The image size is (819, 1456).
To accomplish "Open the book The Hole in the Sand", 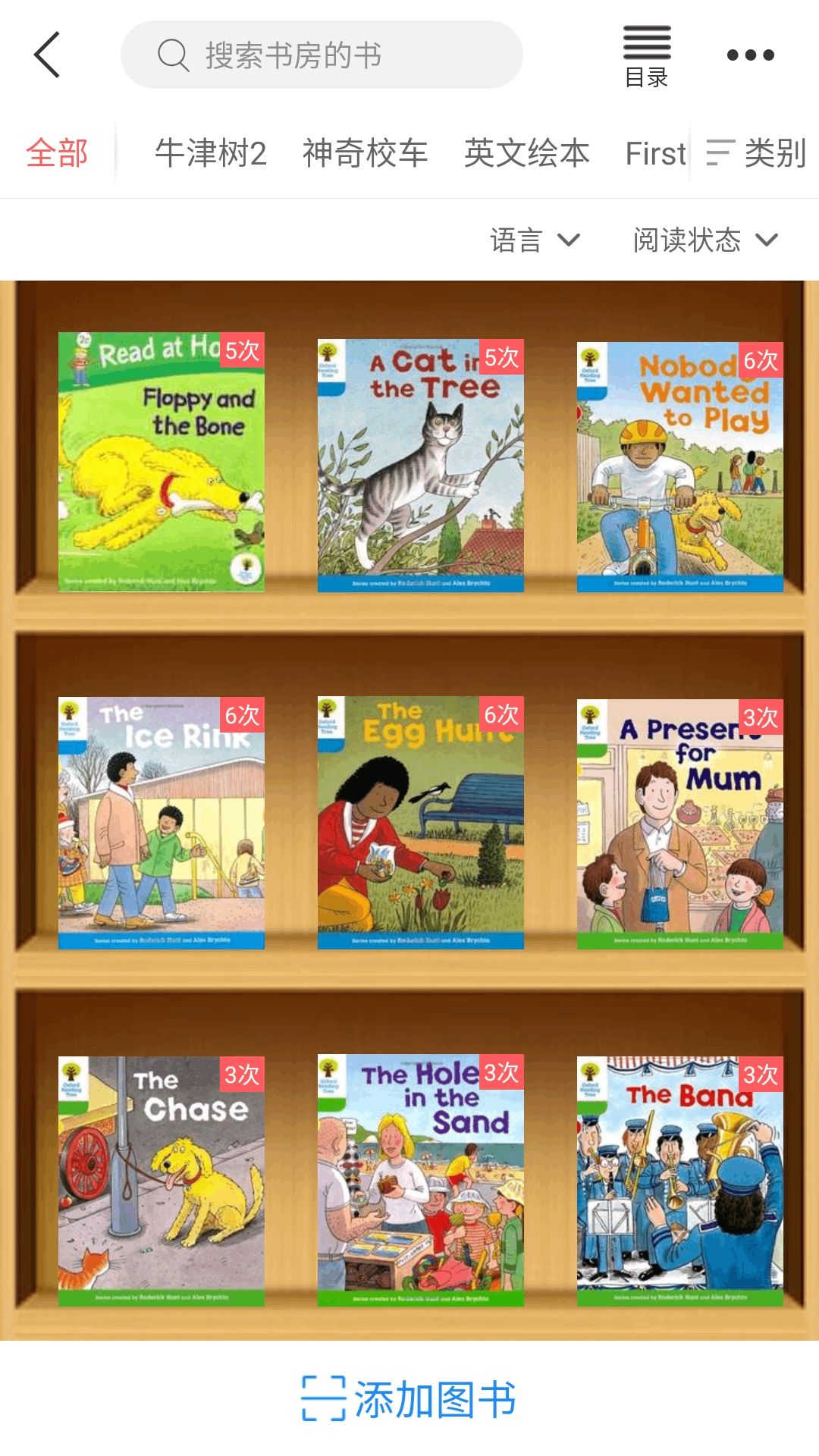I will click(x=421, y=1181).
